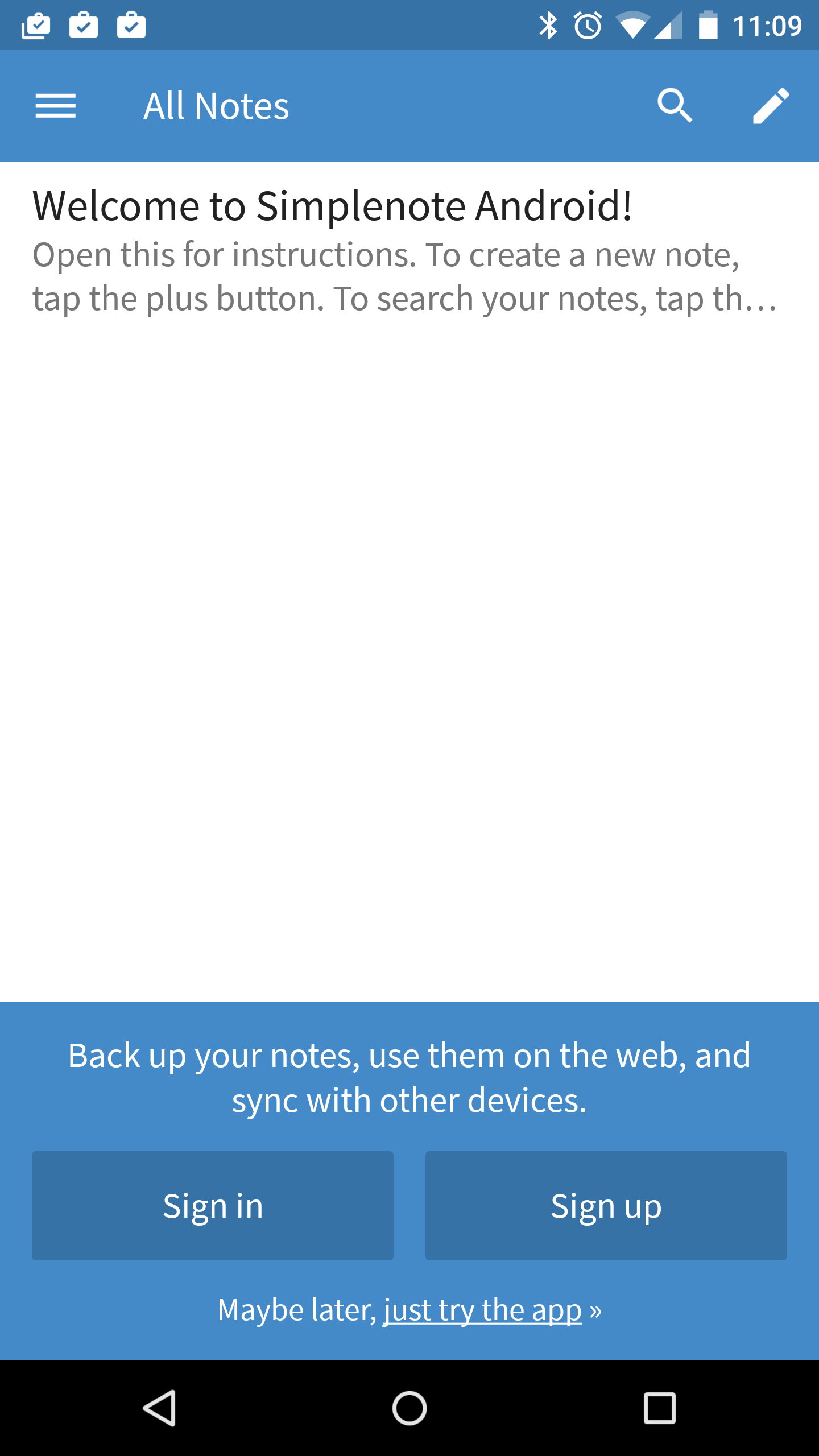
Task: Open the recent apps overview
Action: [x=659, y=1408]
